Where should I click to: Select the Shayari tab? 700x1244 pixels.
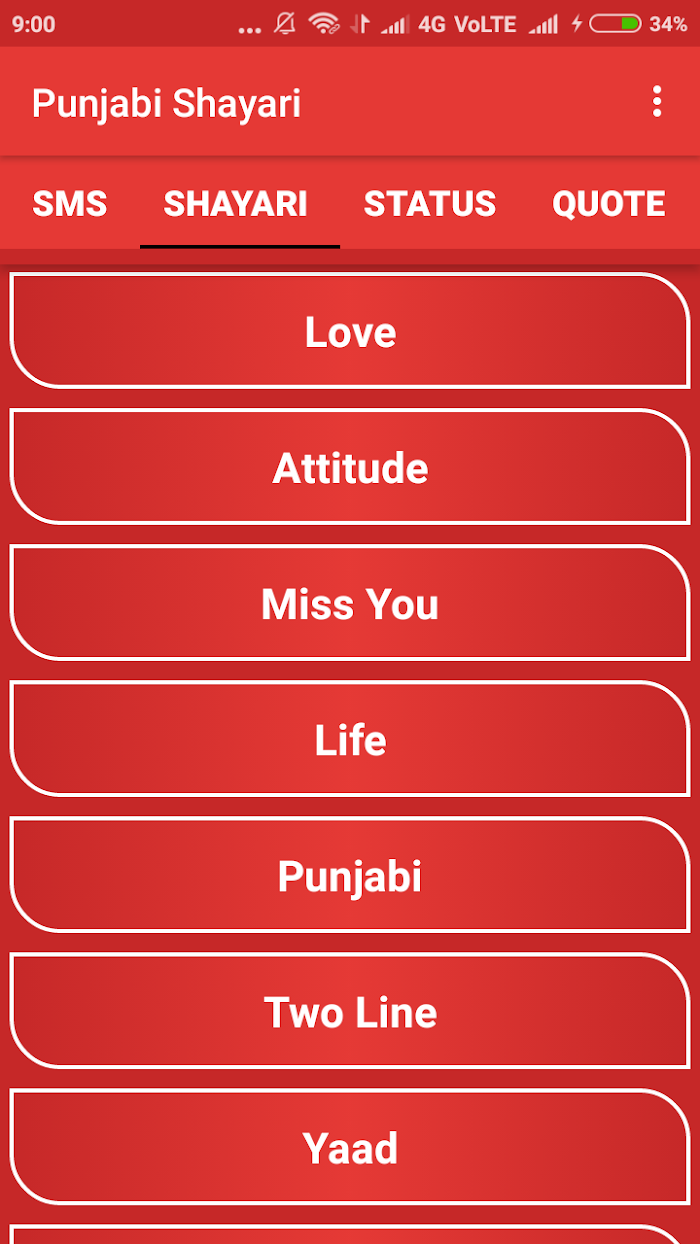point(236,204)
